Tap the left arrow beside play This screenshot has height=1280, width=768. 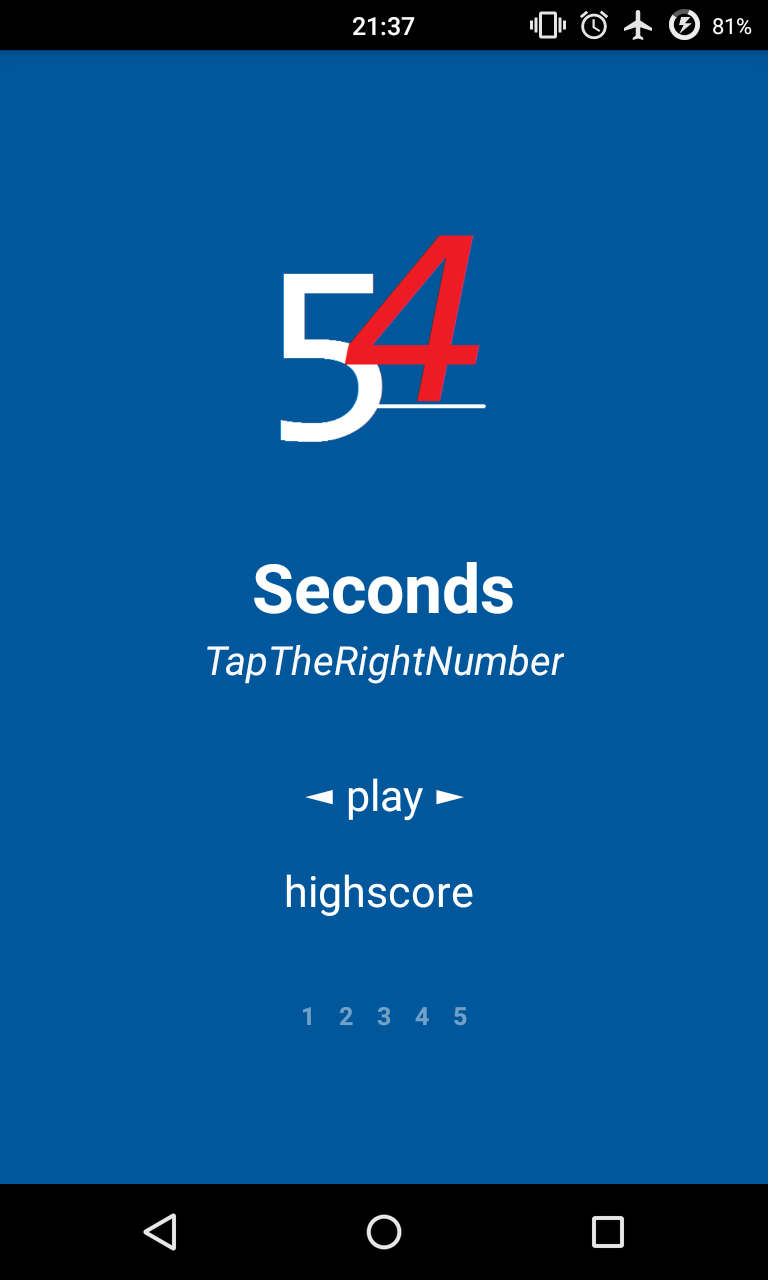click(319, 798)
